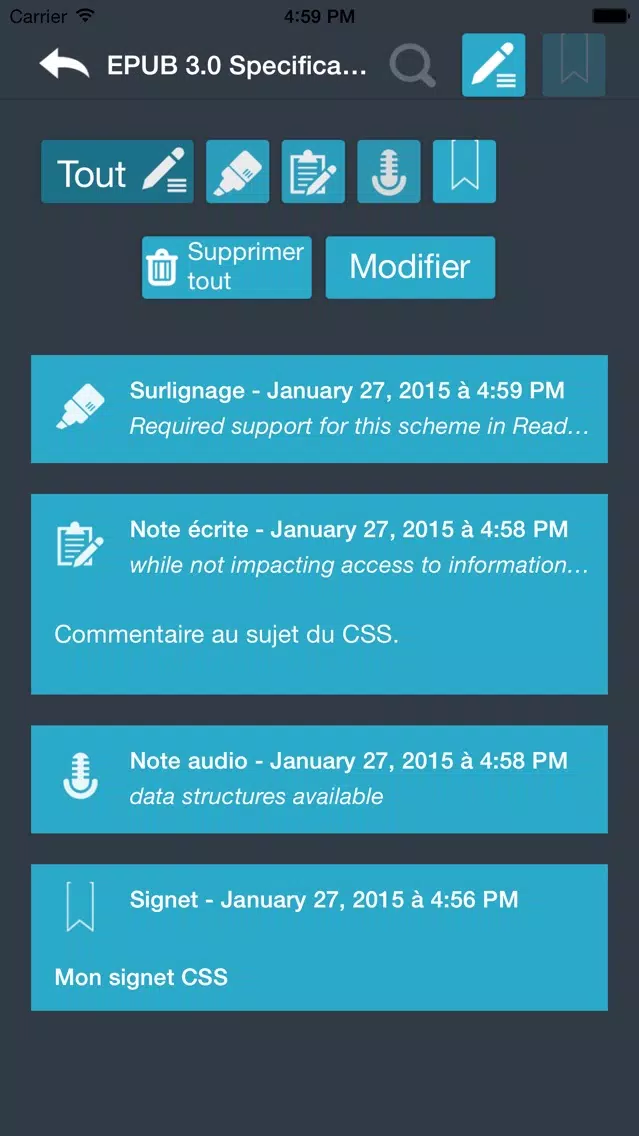Viewport: 639px width, 1136px height.
Task: Open the Signet 'Mon signet CSS'
Action: click(320, 937)
